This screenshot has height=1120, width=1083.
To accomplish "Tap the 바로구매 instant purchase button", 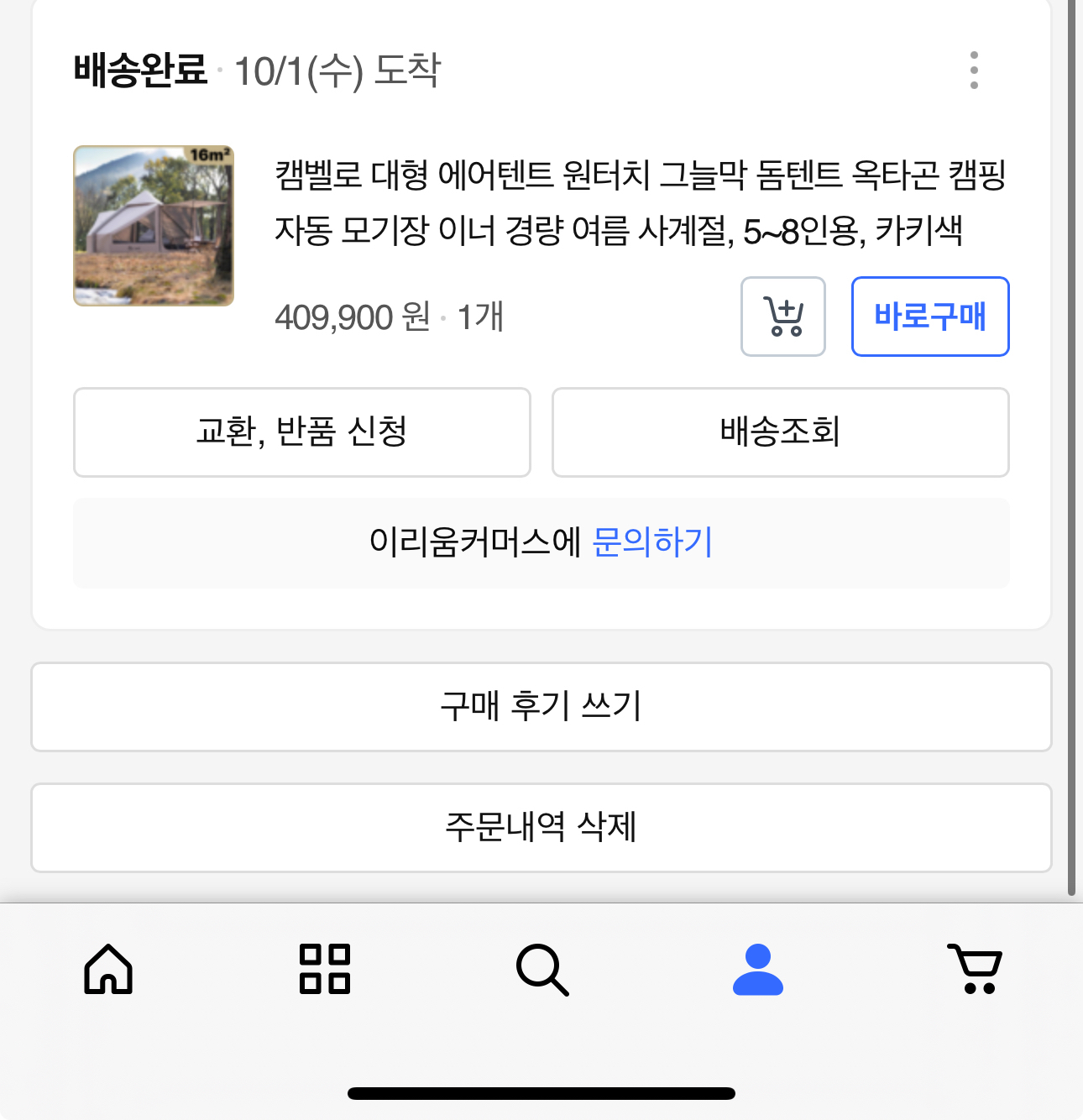I will click(929, 317).
